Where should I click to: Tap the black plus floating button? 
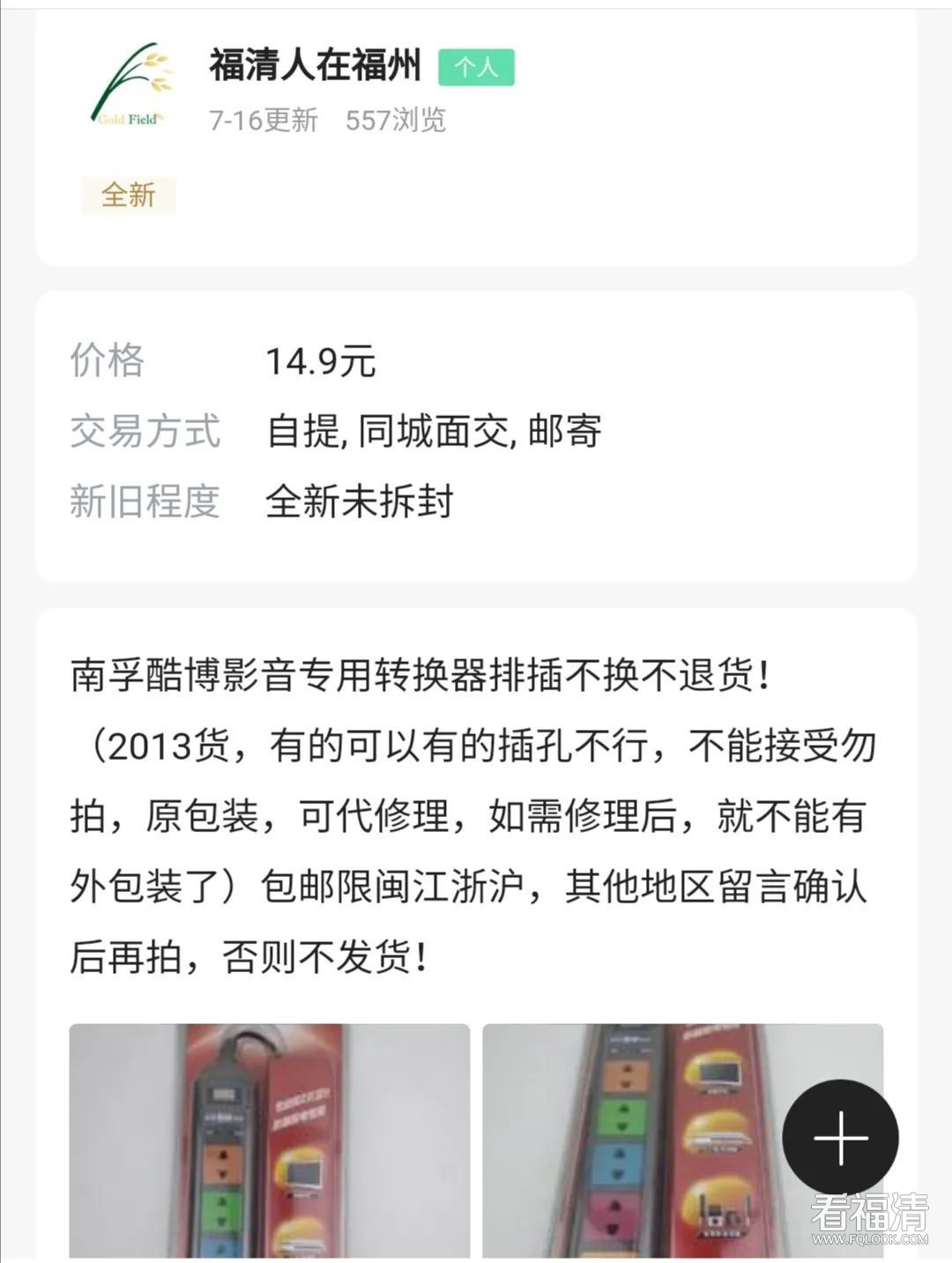pos(840,1137)
